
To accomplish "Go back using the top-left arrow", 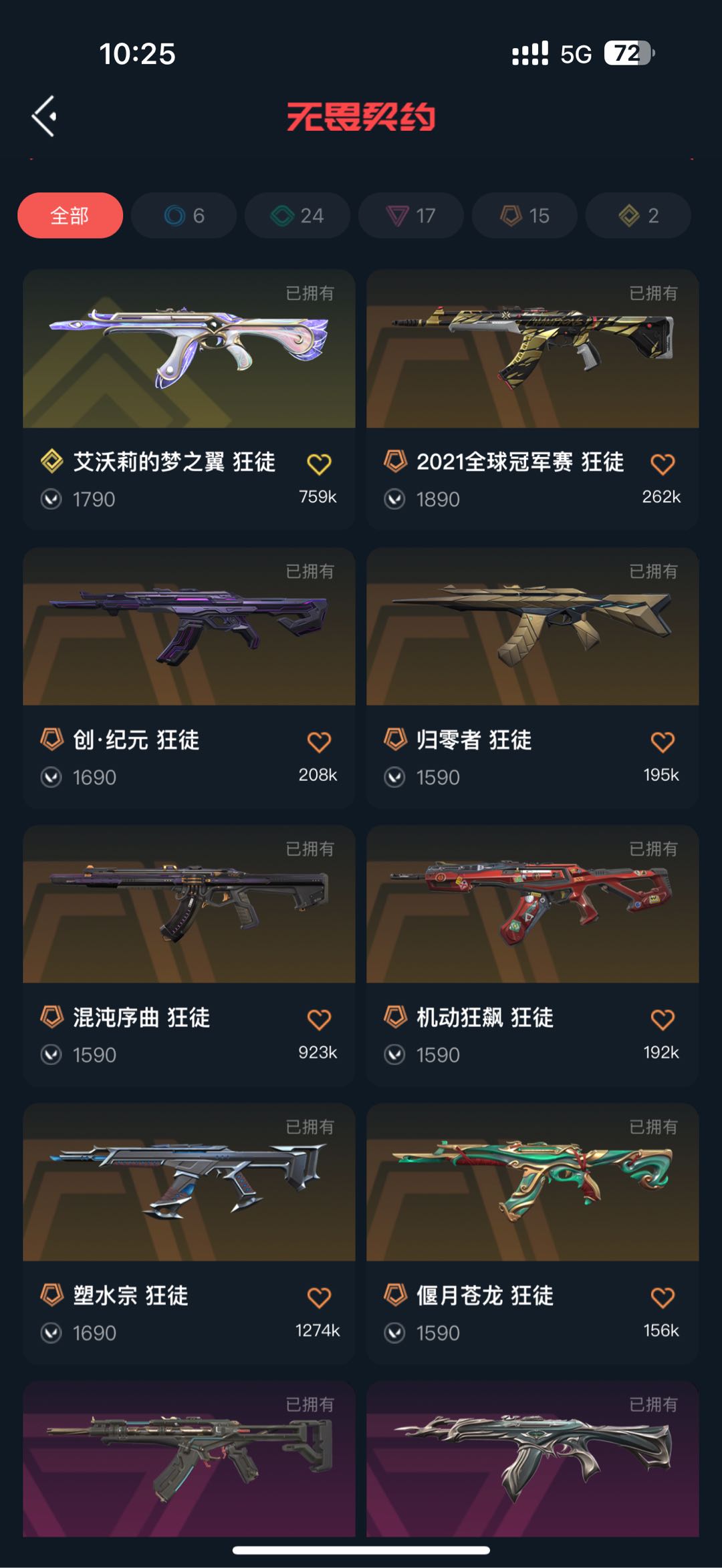I will click(x=44, y=116).
